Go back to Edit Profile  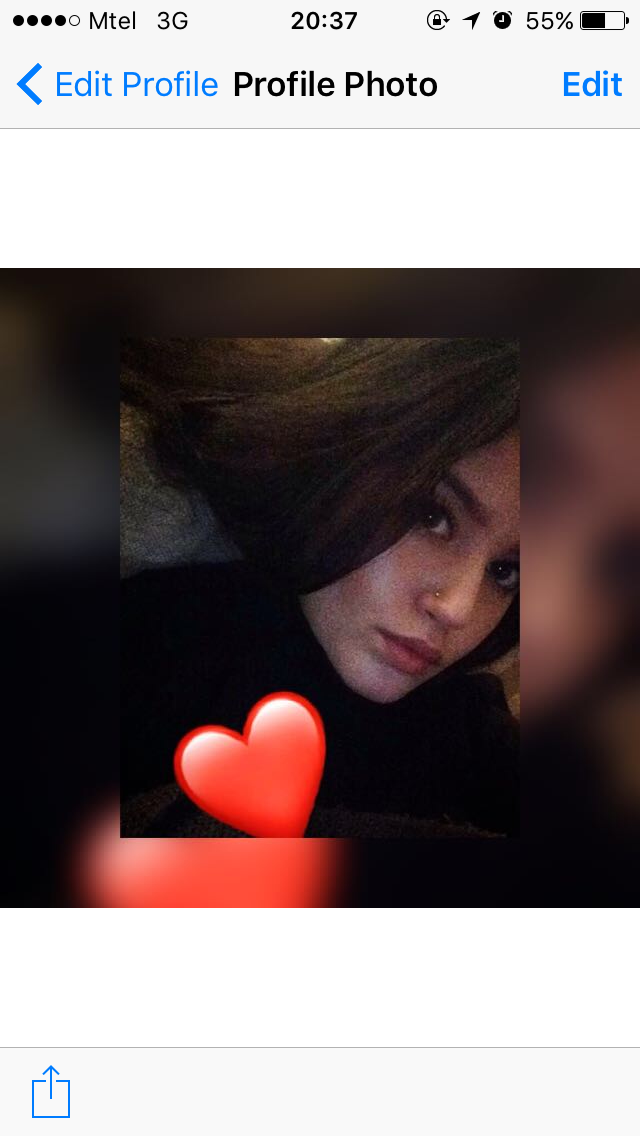(117, 85)
